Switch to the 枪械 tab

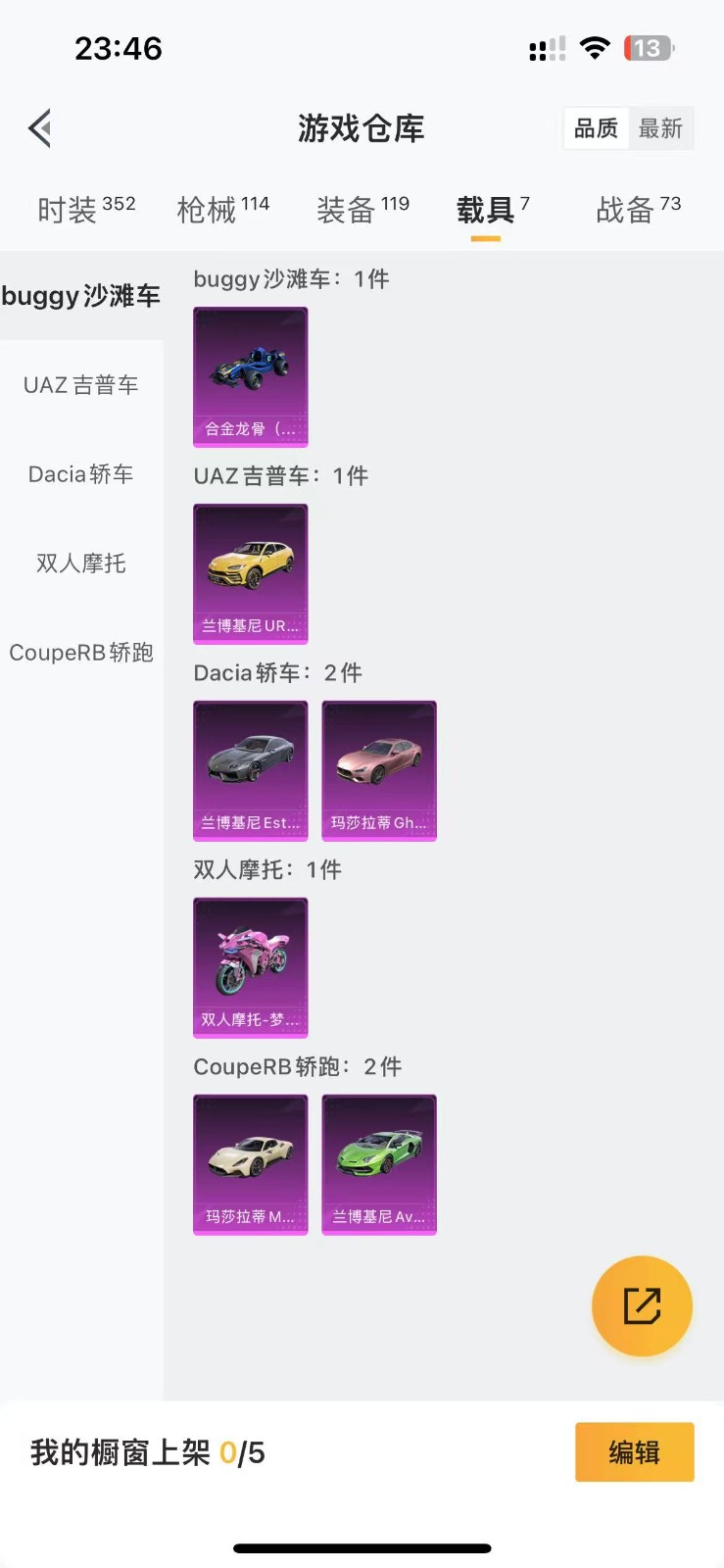[x=223, y=209]
